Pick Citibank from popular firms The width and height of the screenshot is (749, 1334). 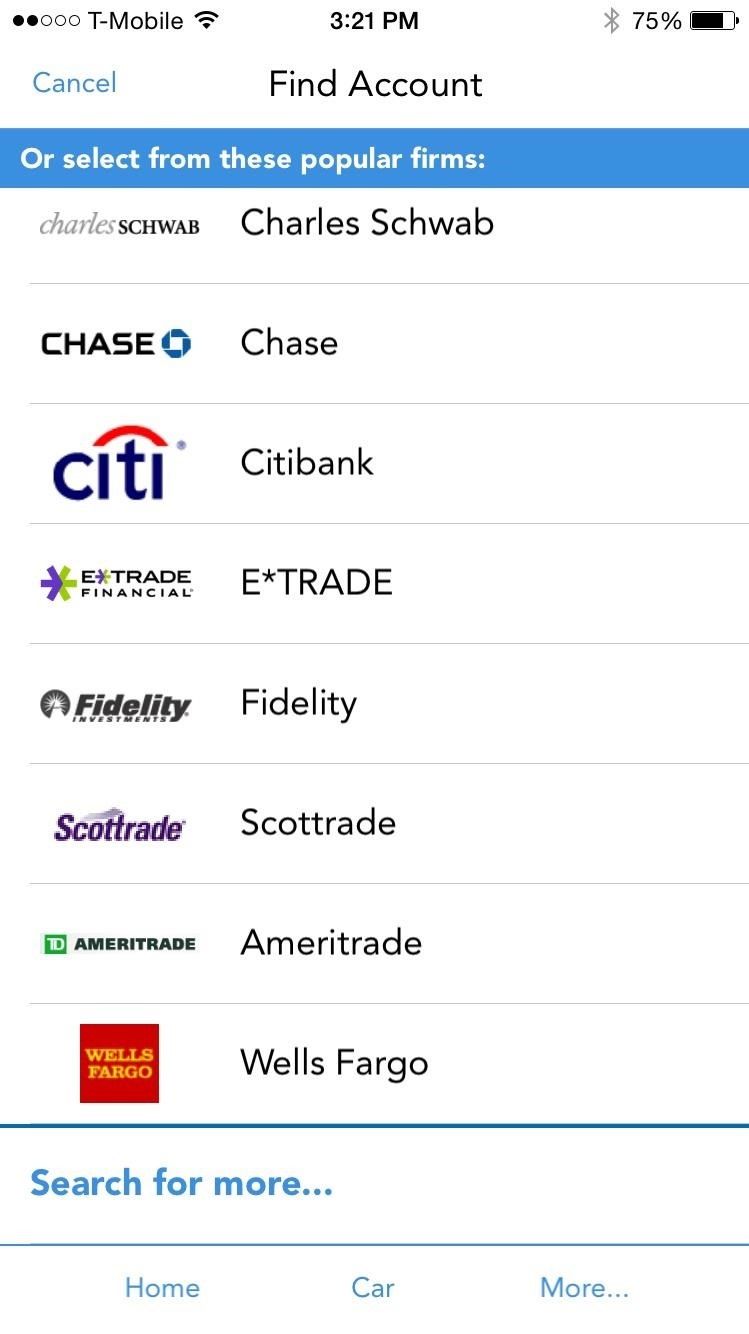pyautogui.click(x=307, y=463)
